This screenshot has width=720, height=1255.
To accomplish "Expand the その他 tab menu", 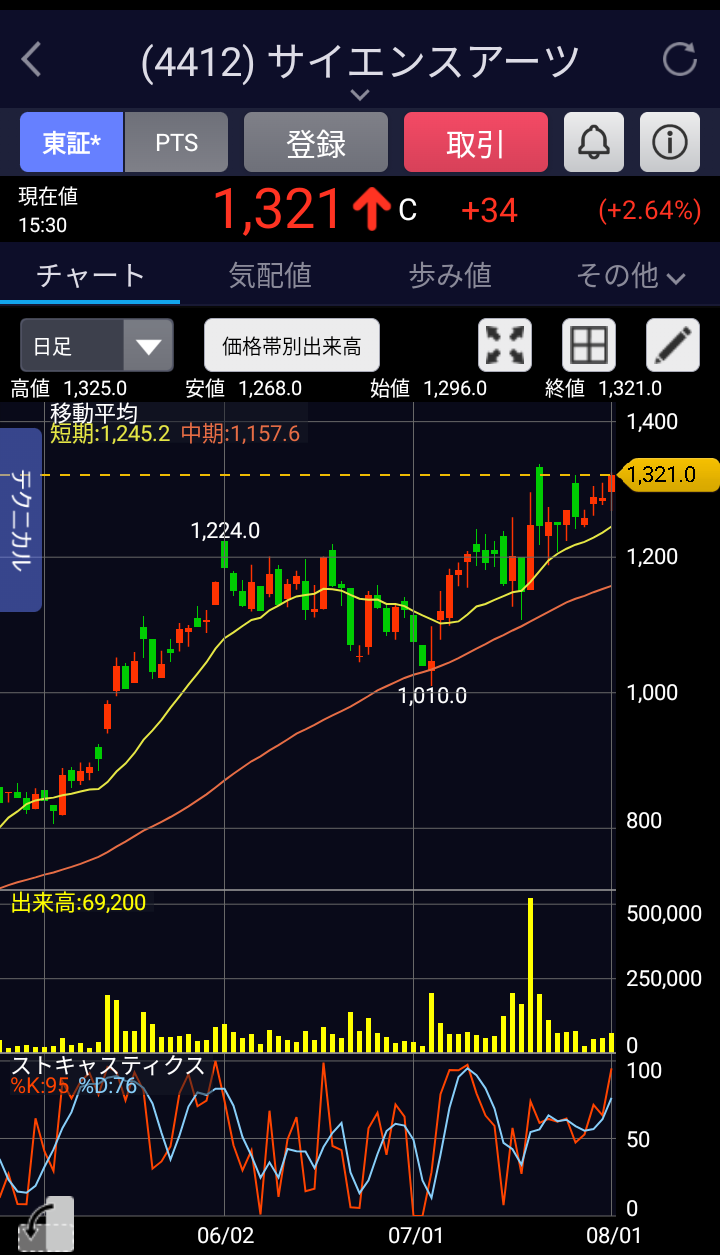I will [631, 275].
